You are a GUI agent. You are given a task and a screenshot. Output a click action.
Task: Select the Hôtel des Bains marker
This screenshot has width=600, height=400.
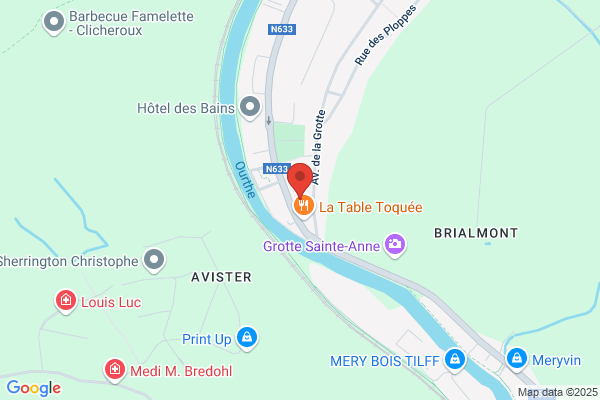249,106
